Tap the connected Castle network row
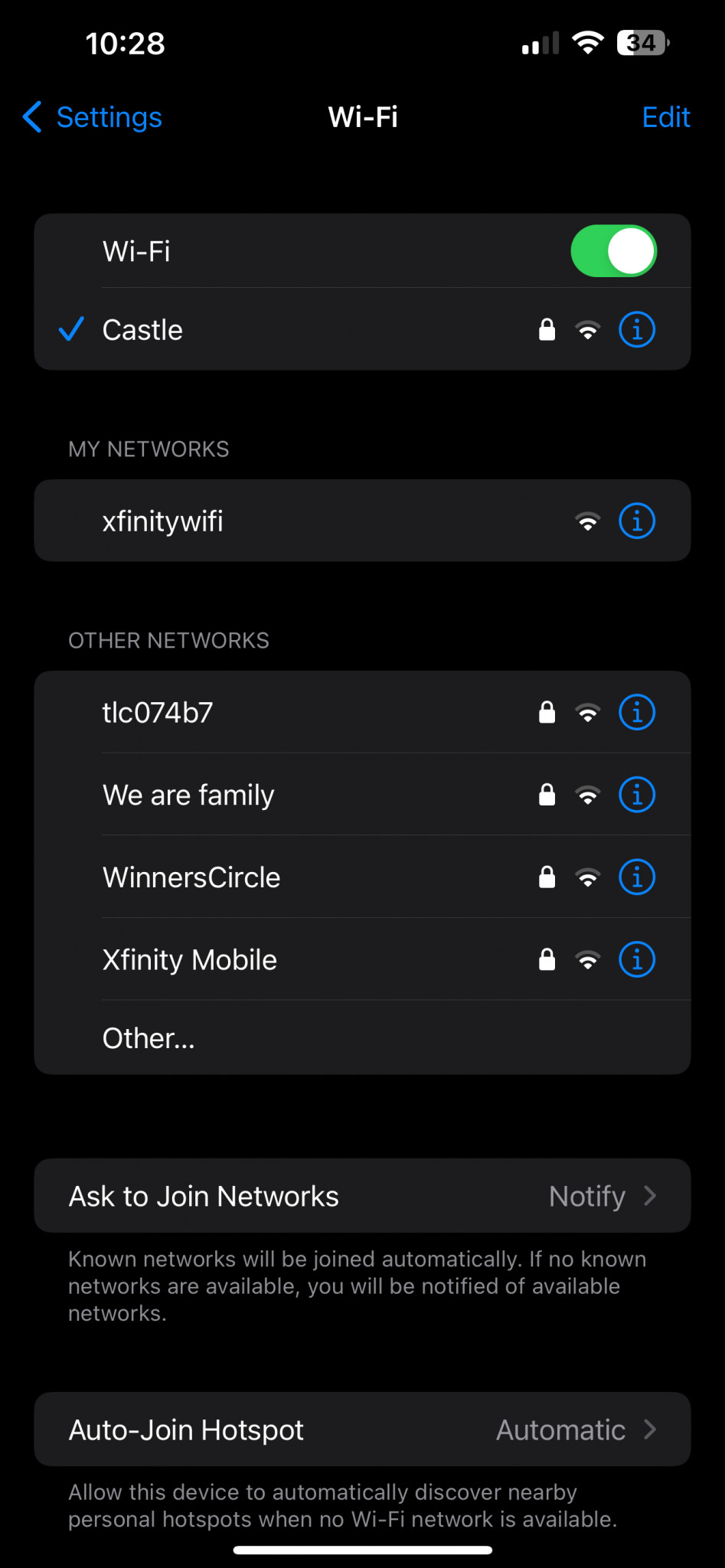The height and width of the screenshot is (1568, 725). click(362, 330)
